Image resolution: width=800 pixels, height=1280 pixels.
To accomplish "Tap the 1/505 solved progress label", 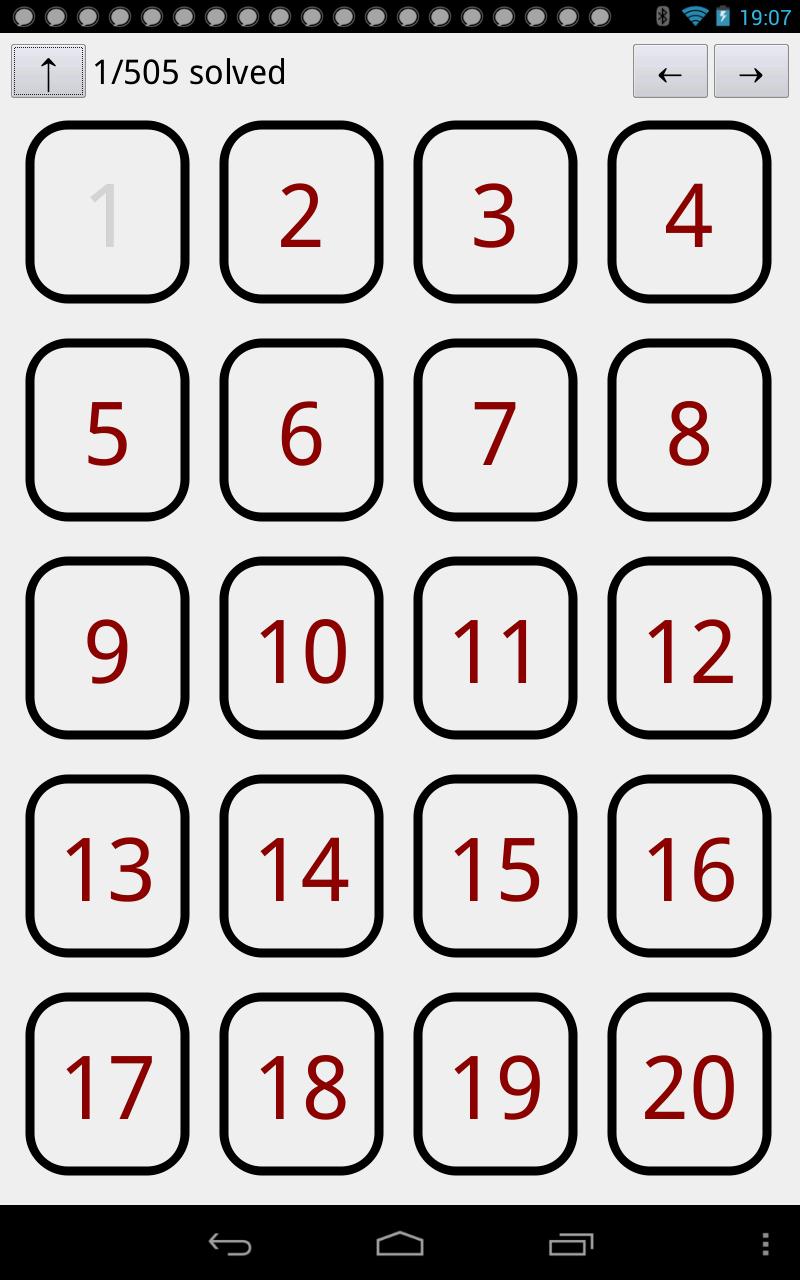I will tap(189, 71).
